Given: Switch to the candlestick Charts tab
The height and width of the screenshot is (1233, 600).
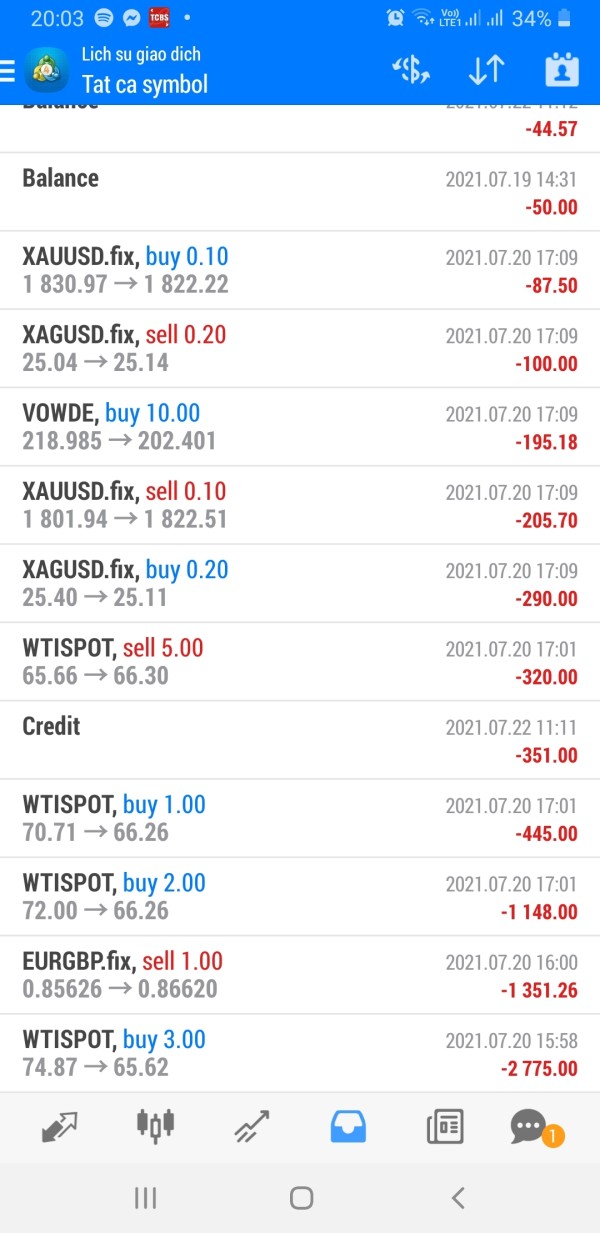Looking at the screenshot, I should coord(155,1126).
